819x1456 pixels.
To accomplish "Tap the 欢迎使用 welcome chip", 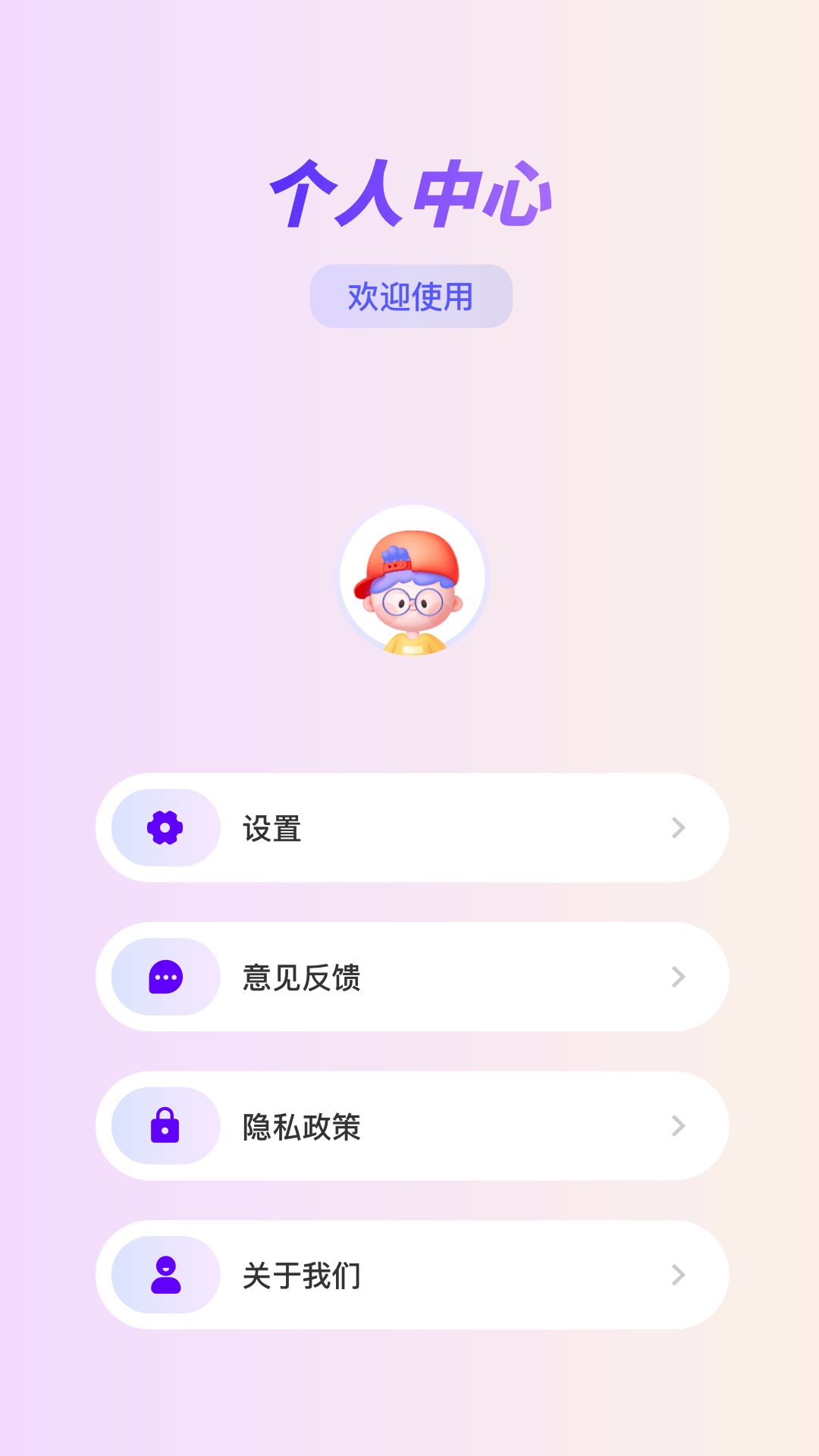I will coord(411,297).
